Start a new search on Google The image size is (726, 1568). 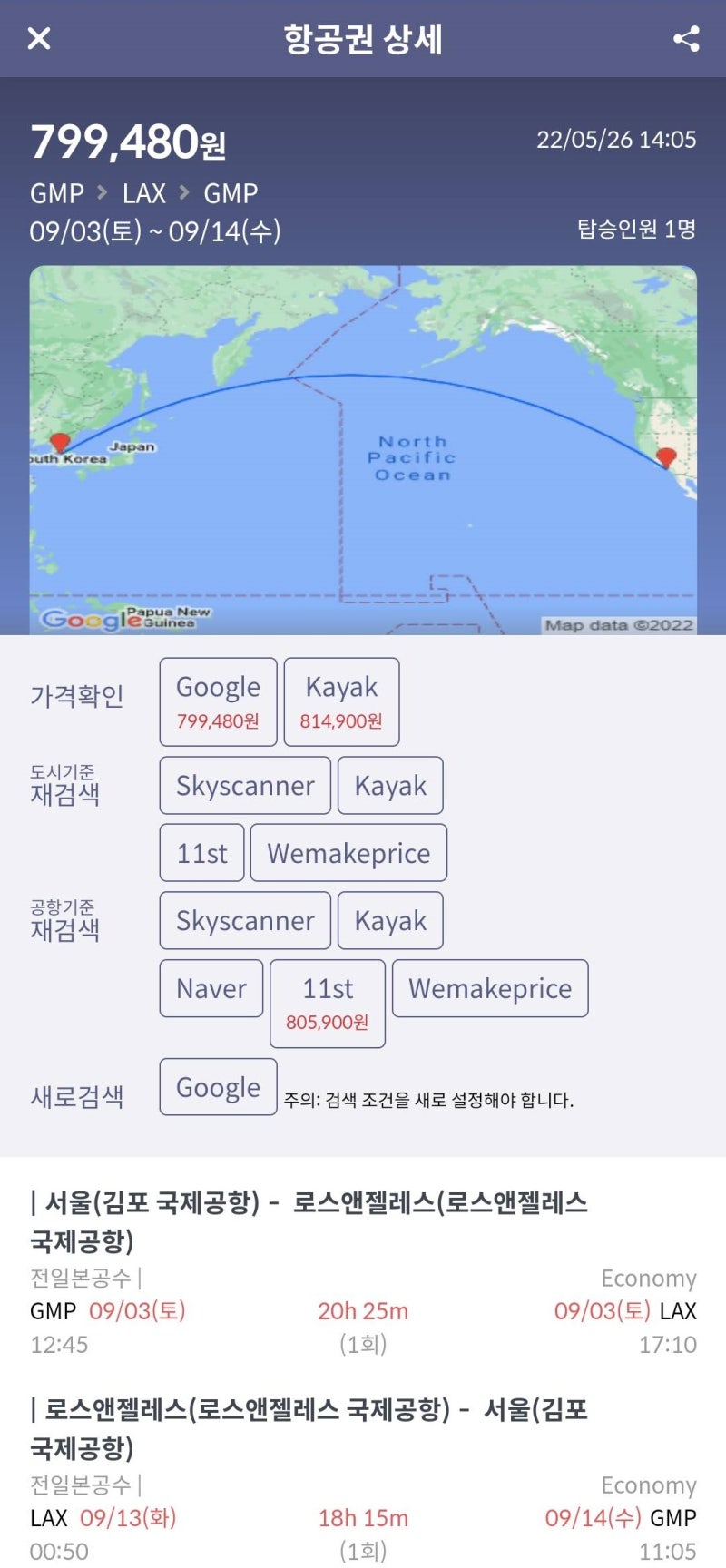218,1086
